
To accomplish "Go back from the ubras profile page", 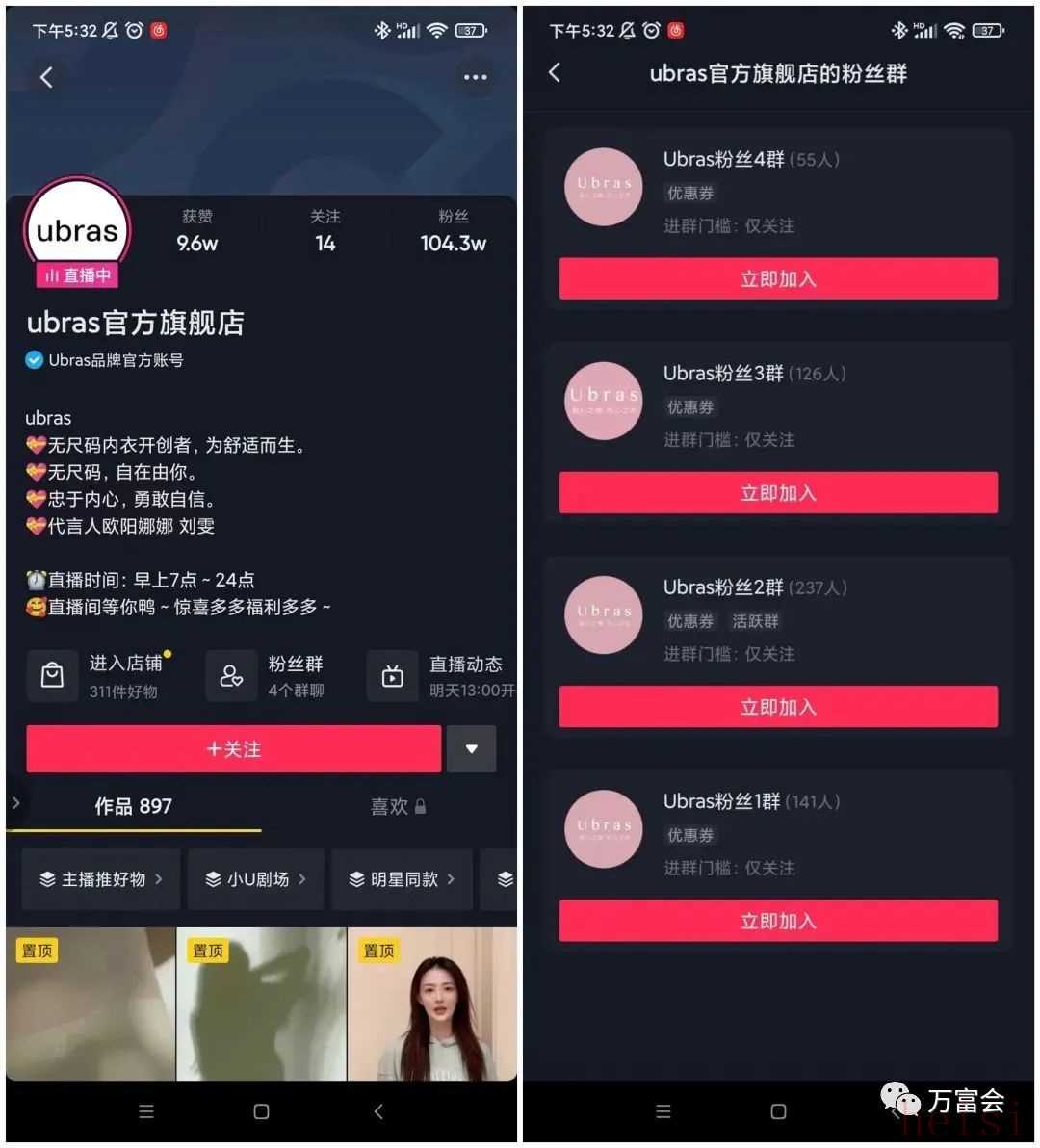I will [46, 77].
